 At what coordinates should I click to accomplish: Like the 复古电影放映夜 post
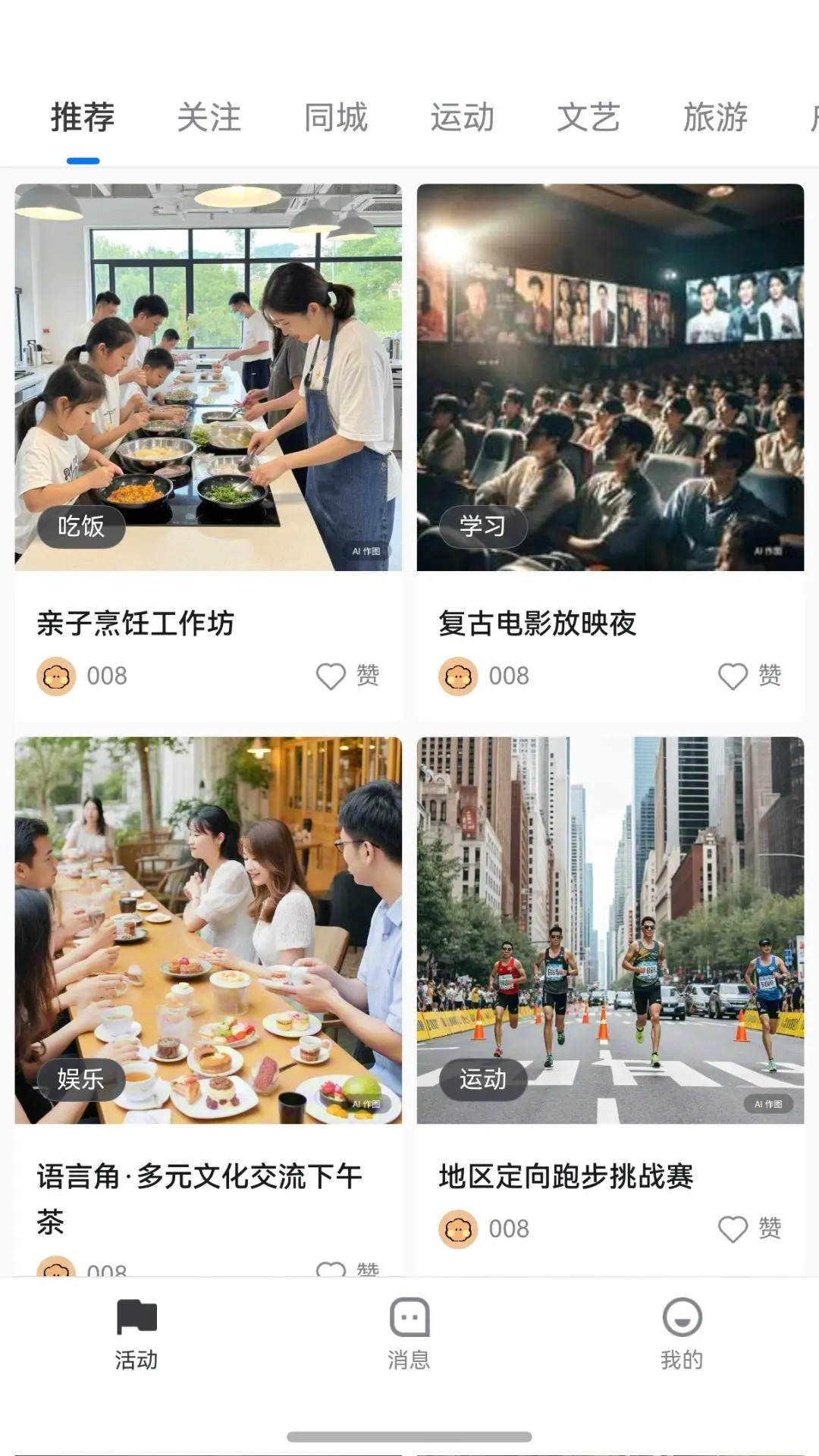[733, 676]
